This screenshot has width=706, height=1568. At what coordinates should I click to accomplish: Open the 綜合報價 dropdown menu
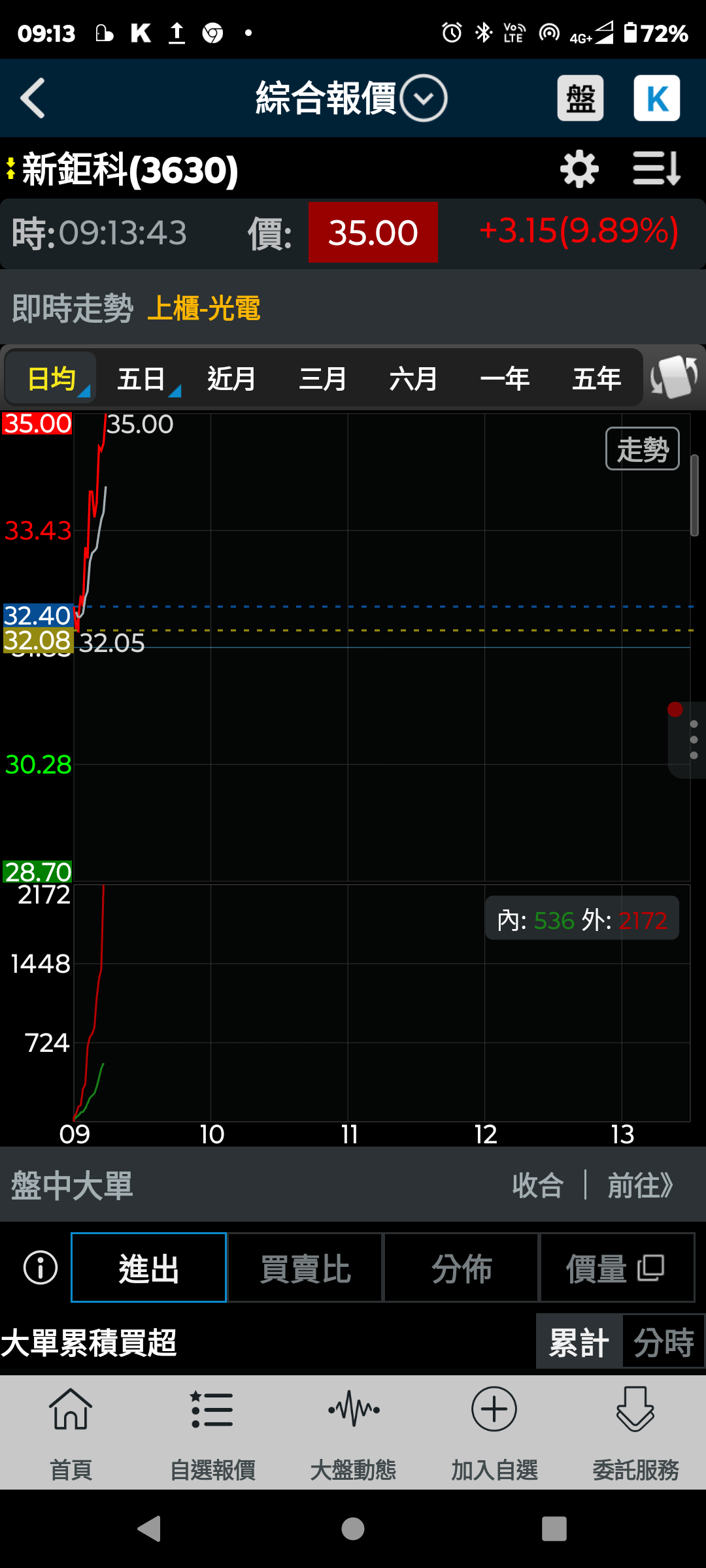(423, 98)
